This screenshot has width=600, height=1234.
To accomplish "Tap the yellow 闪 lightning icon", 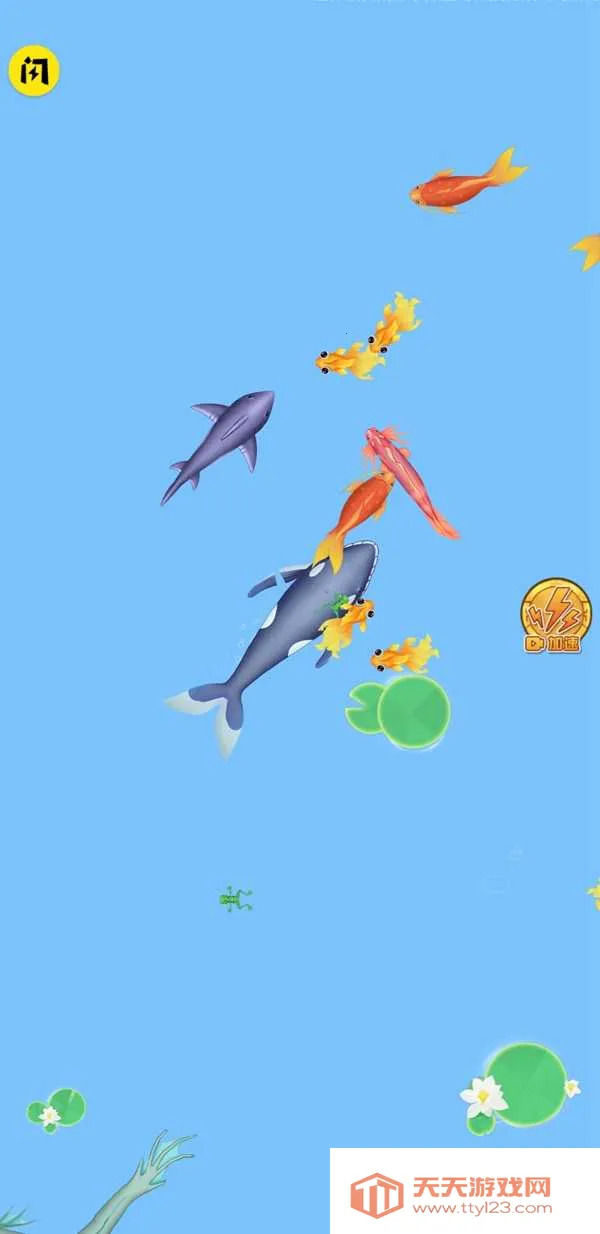I will [34, 71].
